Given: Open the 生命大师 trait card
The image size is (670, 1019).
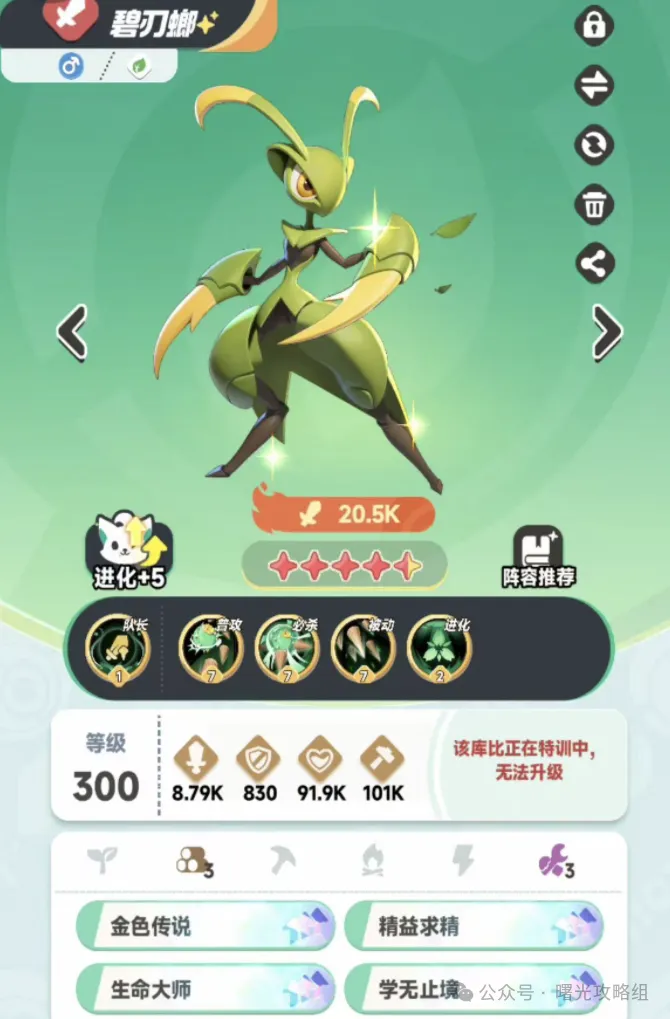Looking at the screenshot, I should pos(206,989).
